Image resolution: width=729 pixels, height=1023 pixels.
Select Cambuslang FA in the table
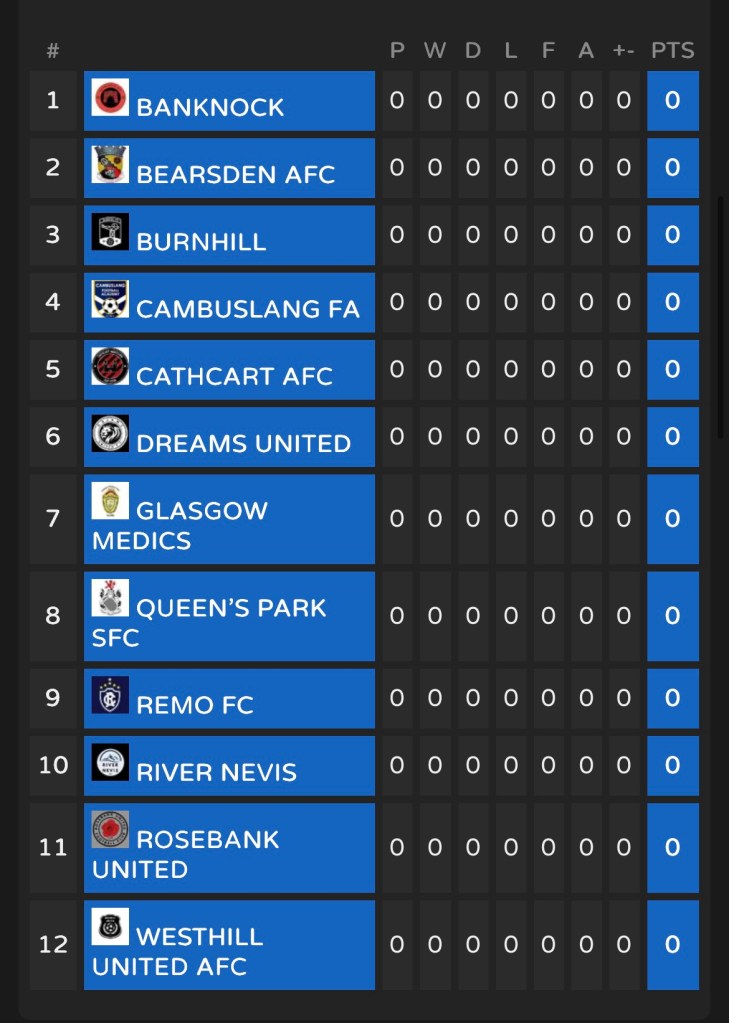click(247, 309)
